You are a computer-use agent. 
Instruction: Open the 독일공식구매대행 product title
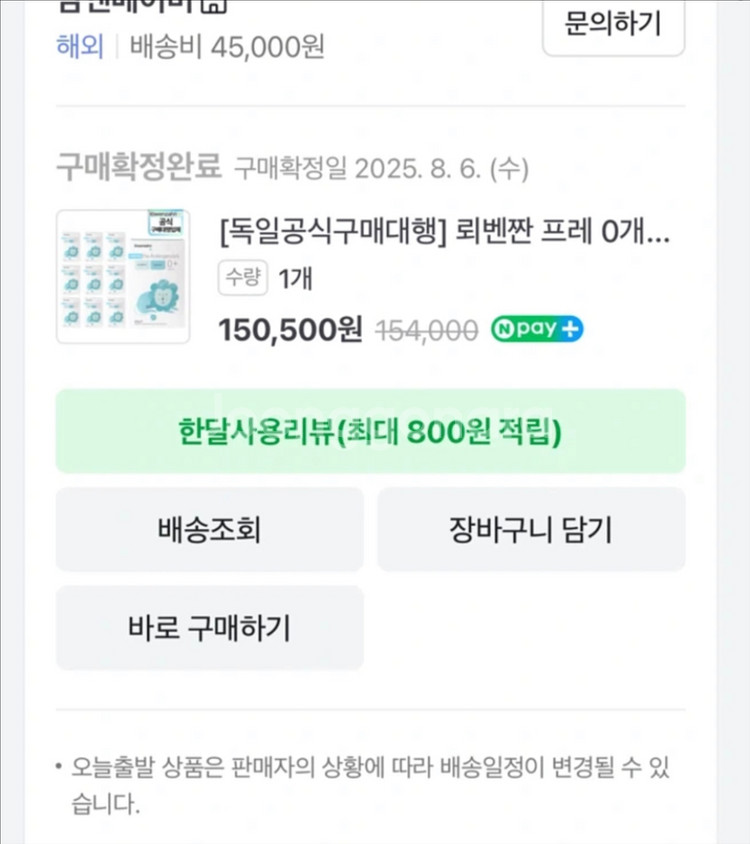444,232
